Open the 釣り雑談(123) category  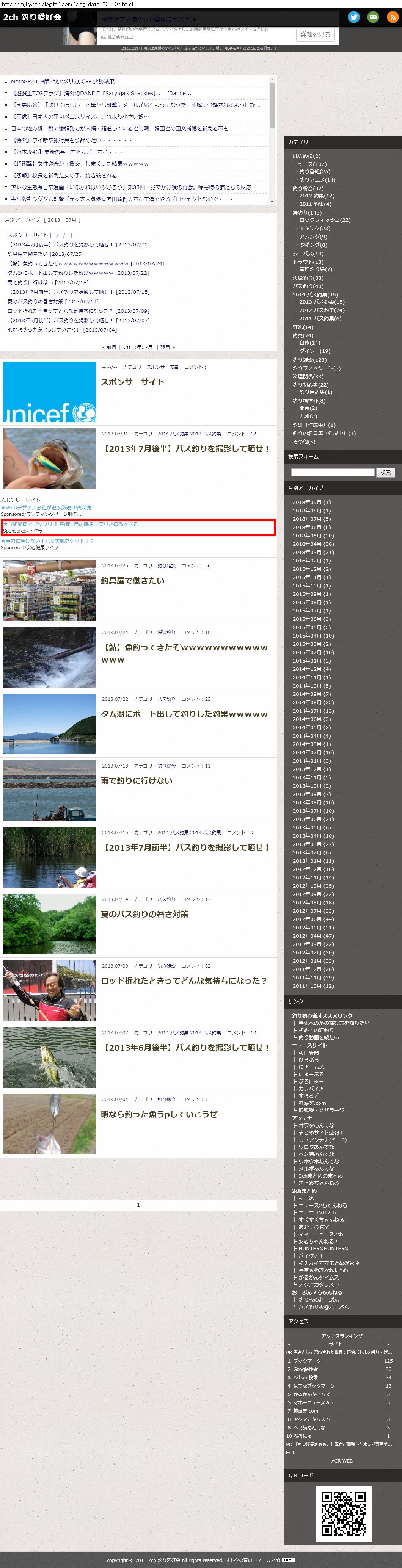point(309,360)
